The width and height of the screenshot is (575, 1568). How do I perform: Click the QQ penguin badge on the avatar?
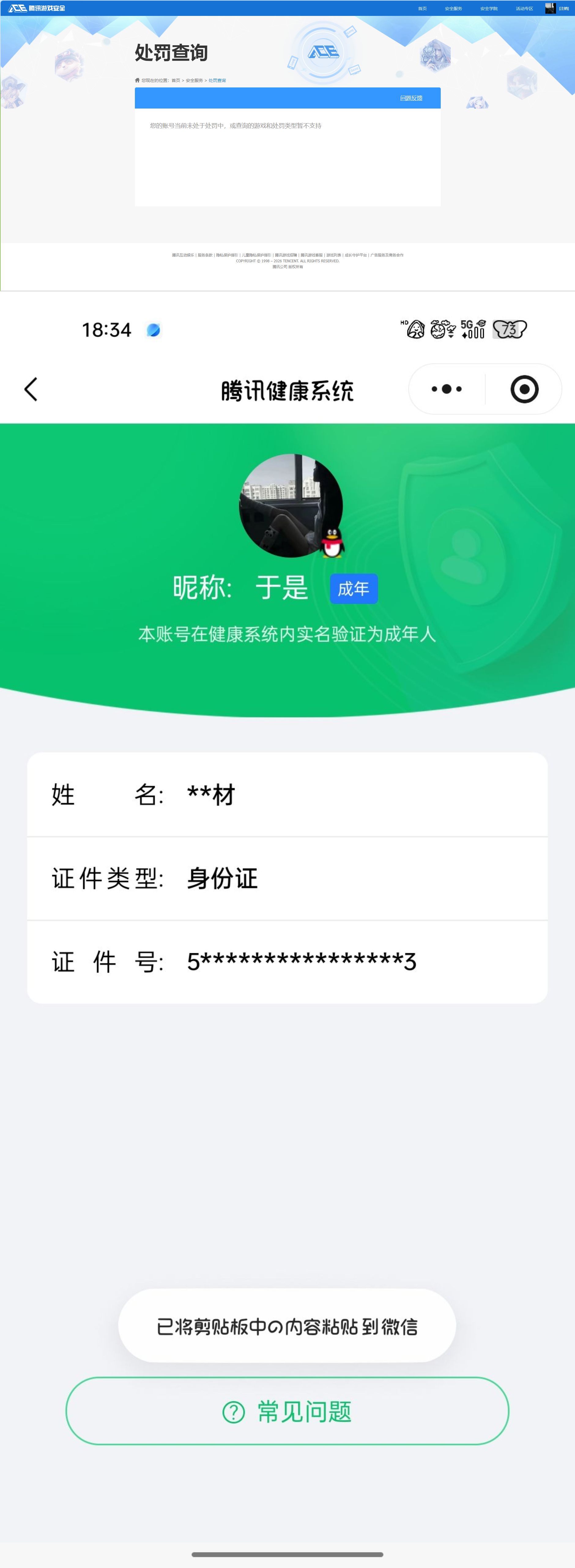pyautogui.click(x=332, y=543)
